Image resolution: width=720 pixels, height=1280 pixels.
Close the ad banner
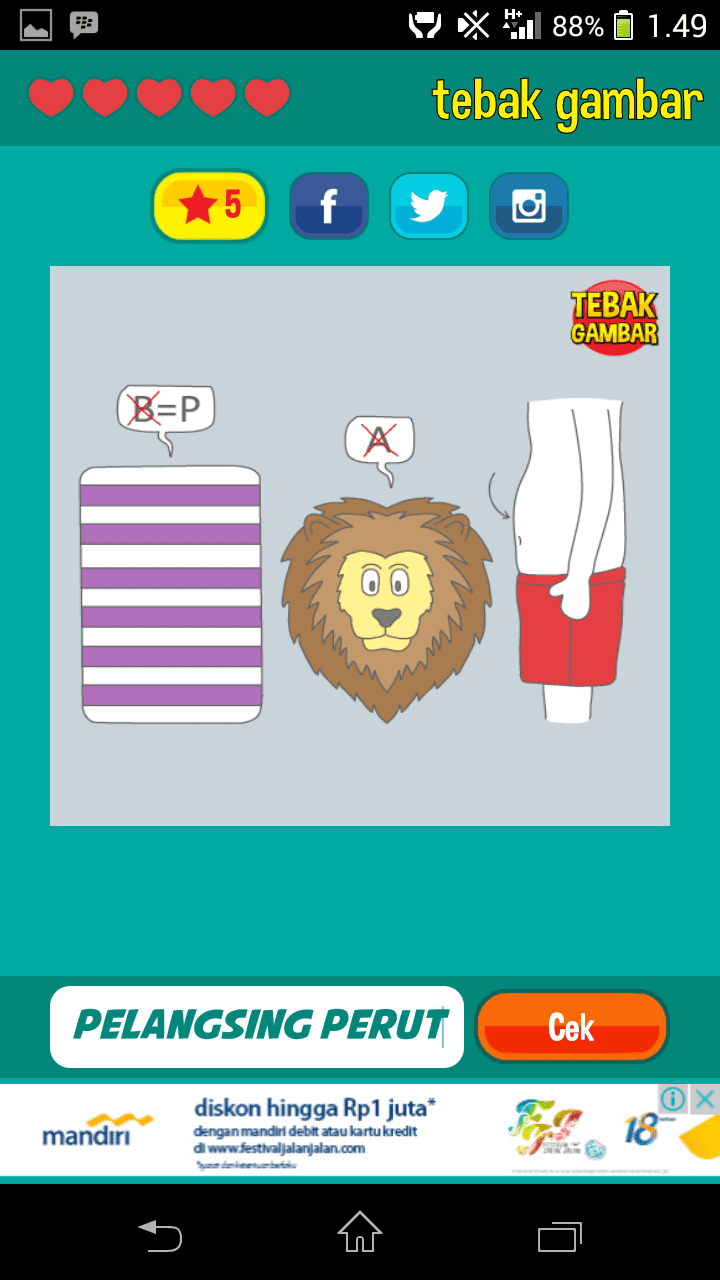click(705, 1100)
